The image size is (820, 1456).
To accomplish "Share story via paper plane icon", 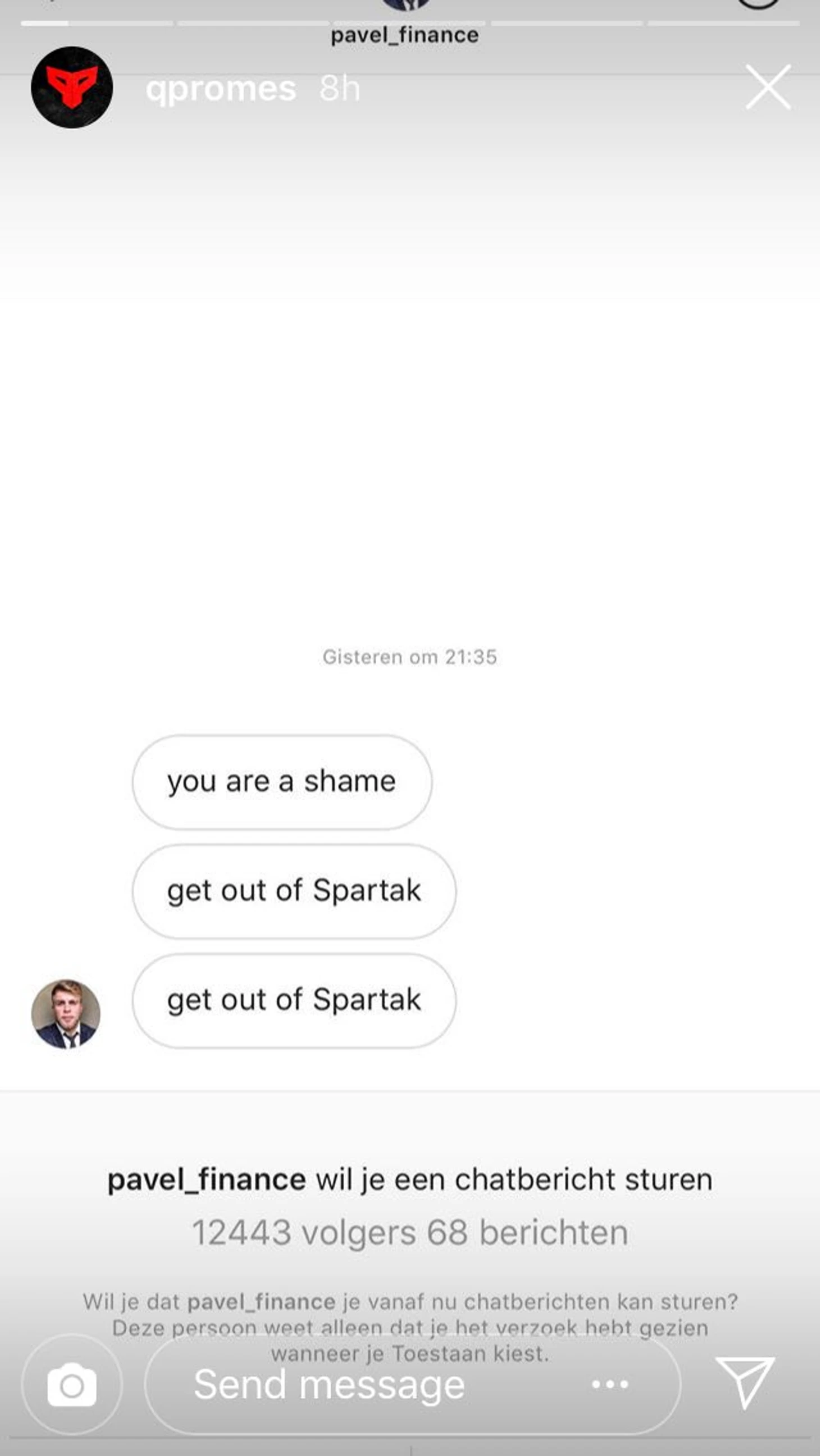I will coord(745,1382).
